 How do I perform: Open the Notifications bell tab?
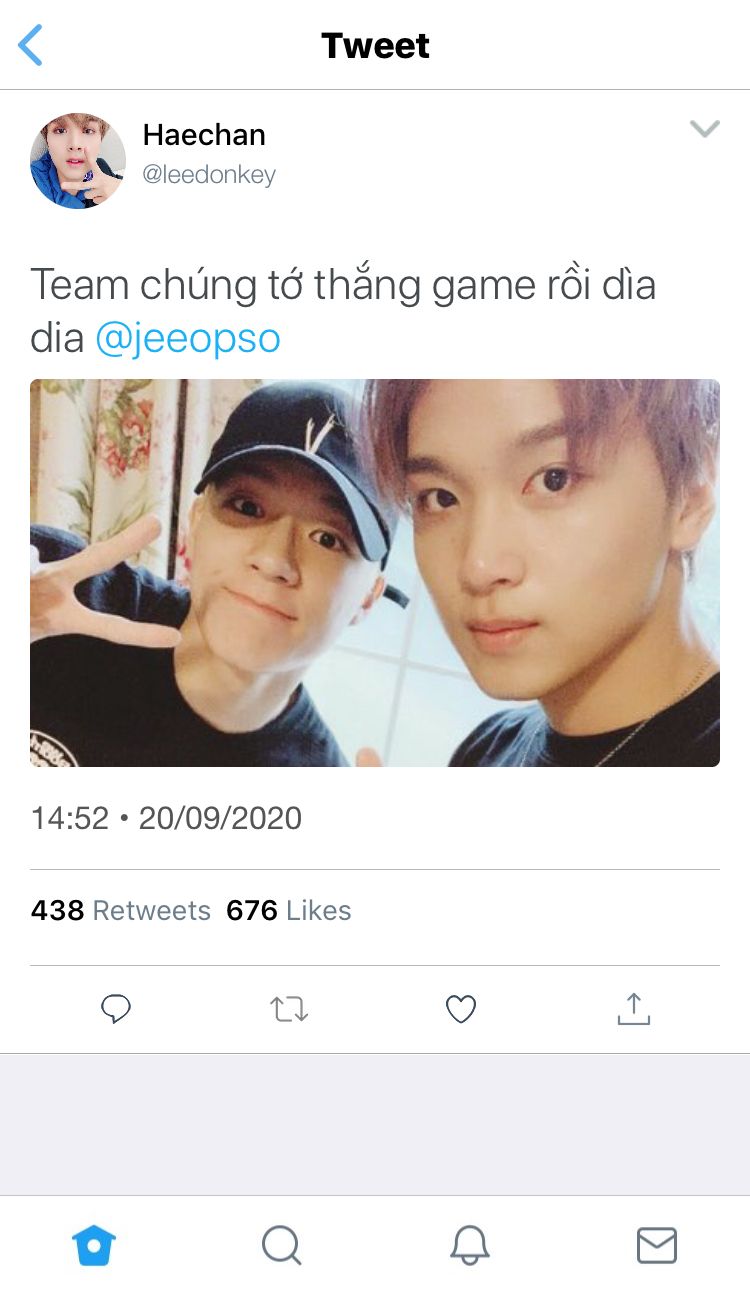[x=469, y=1246]
